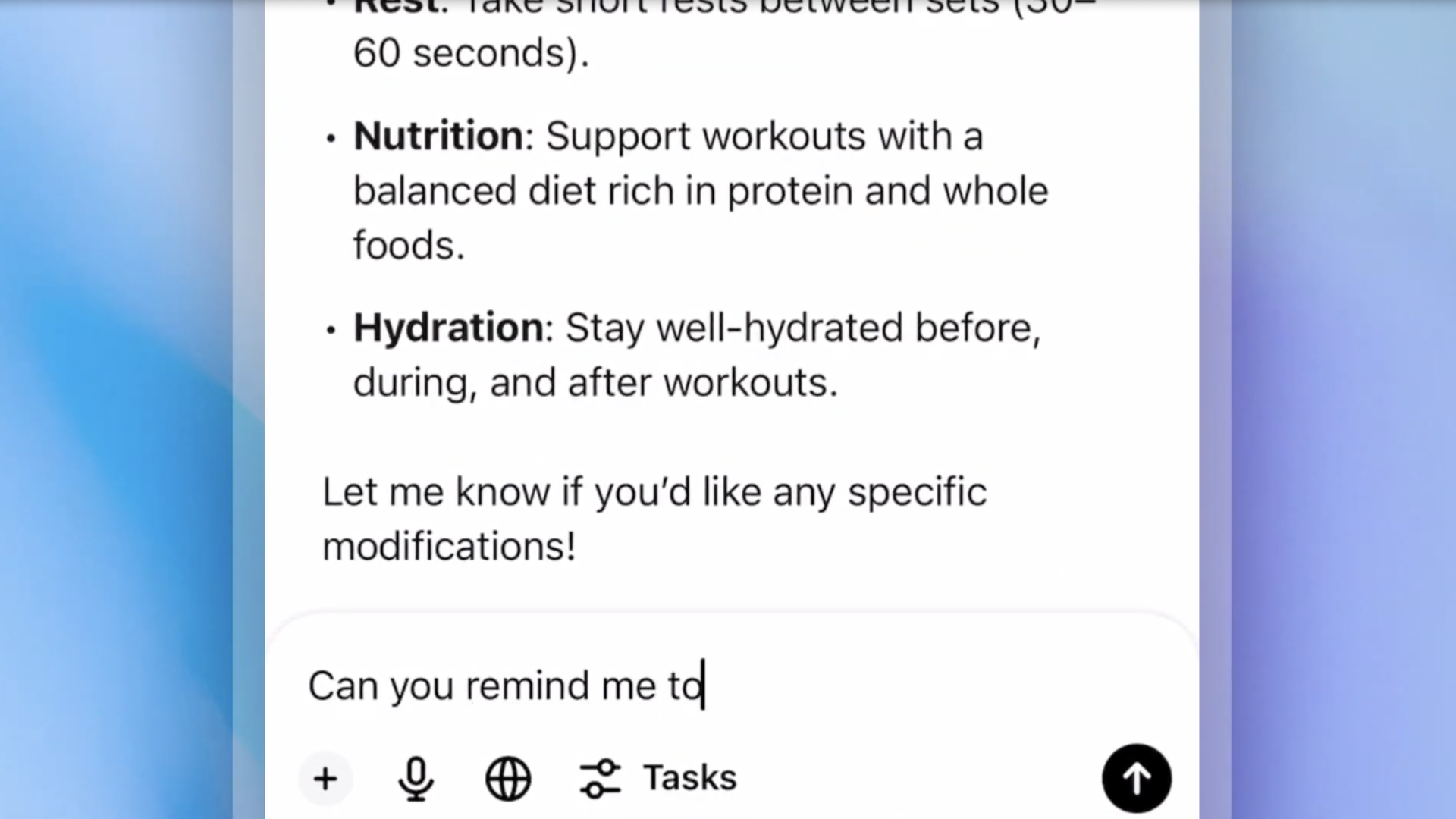The height and width of the screenshot is (819, 1456).
Task: Send the message with the arrow button
Action: [x=1136, y=779]
